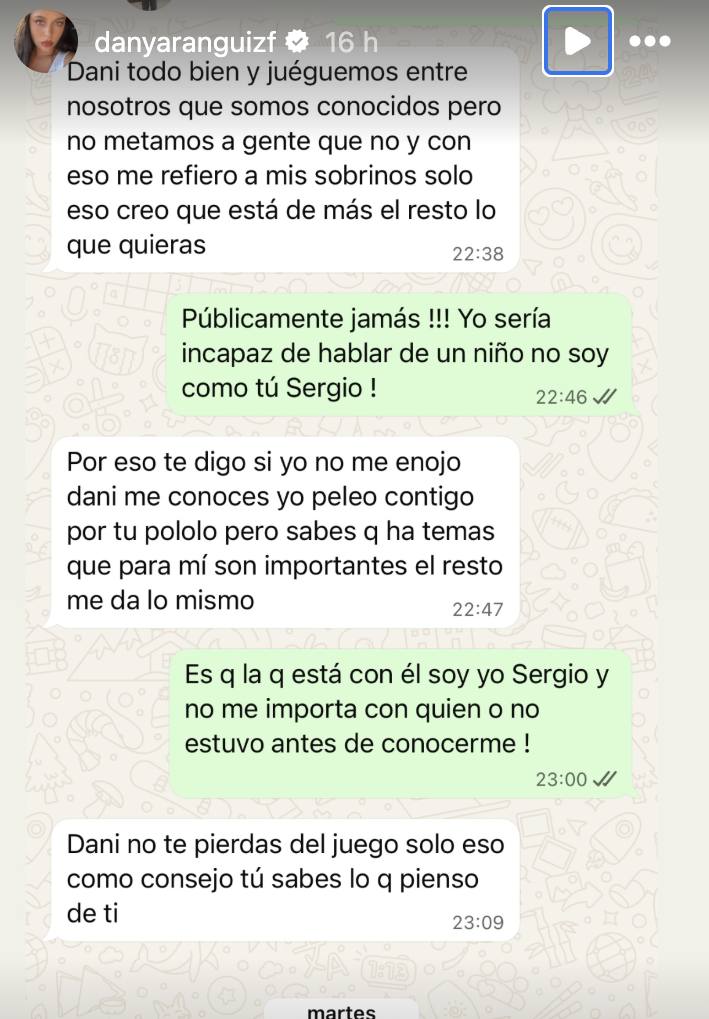Resume story playback
The height and width of the screenshot is (1019, 709).
(577, 41)
